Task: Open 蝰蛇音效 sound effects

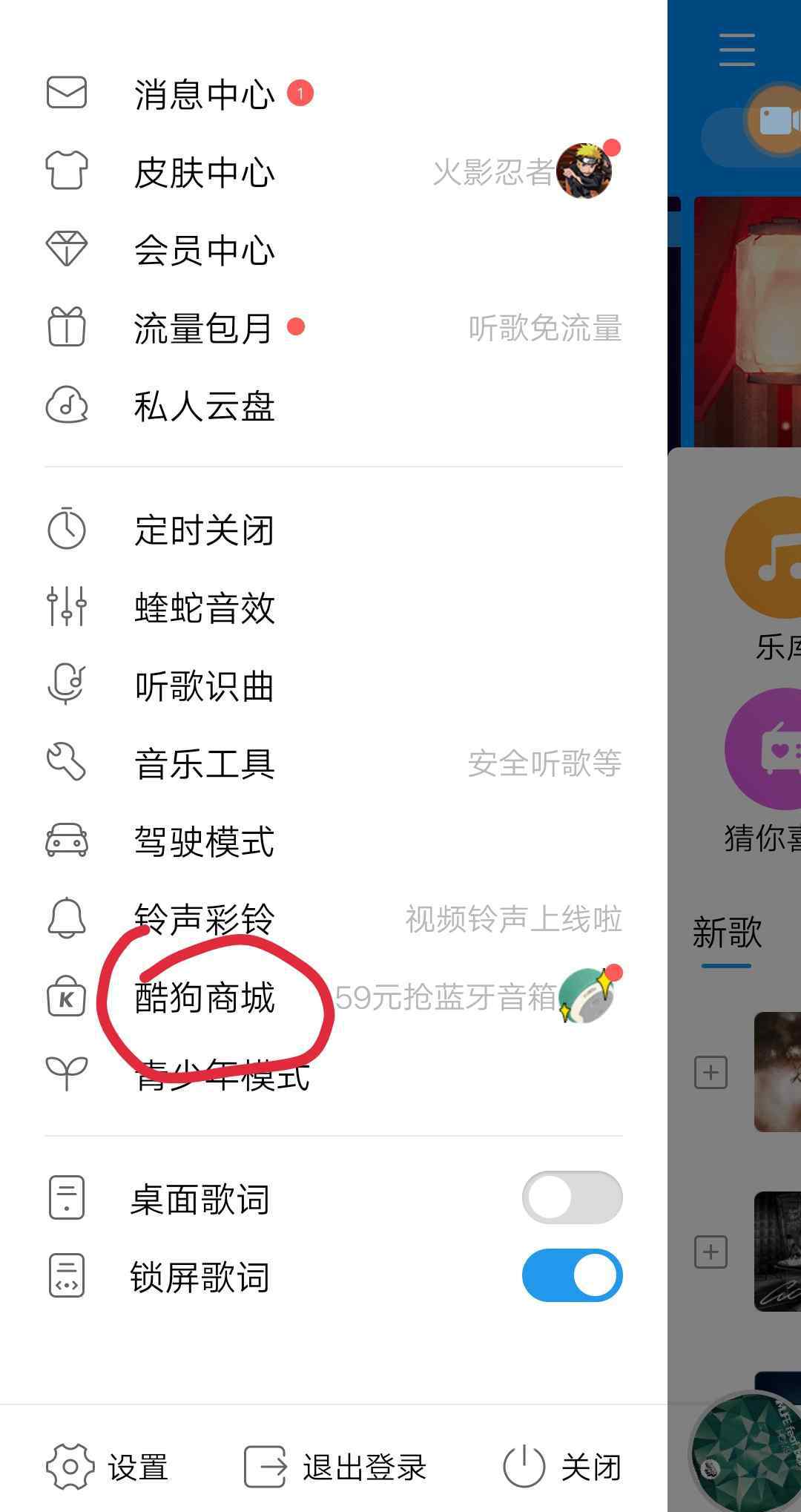Action: [x=334, y=608]
